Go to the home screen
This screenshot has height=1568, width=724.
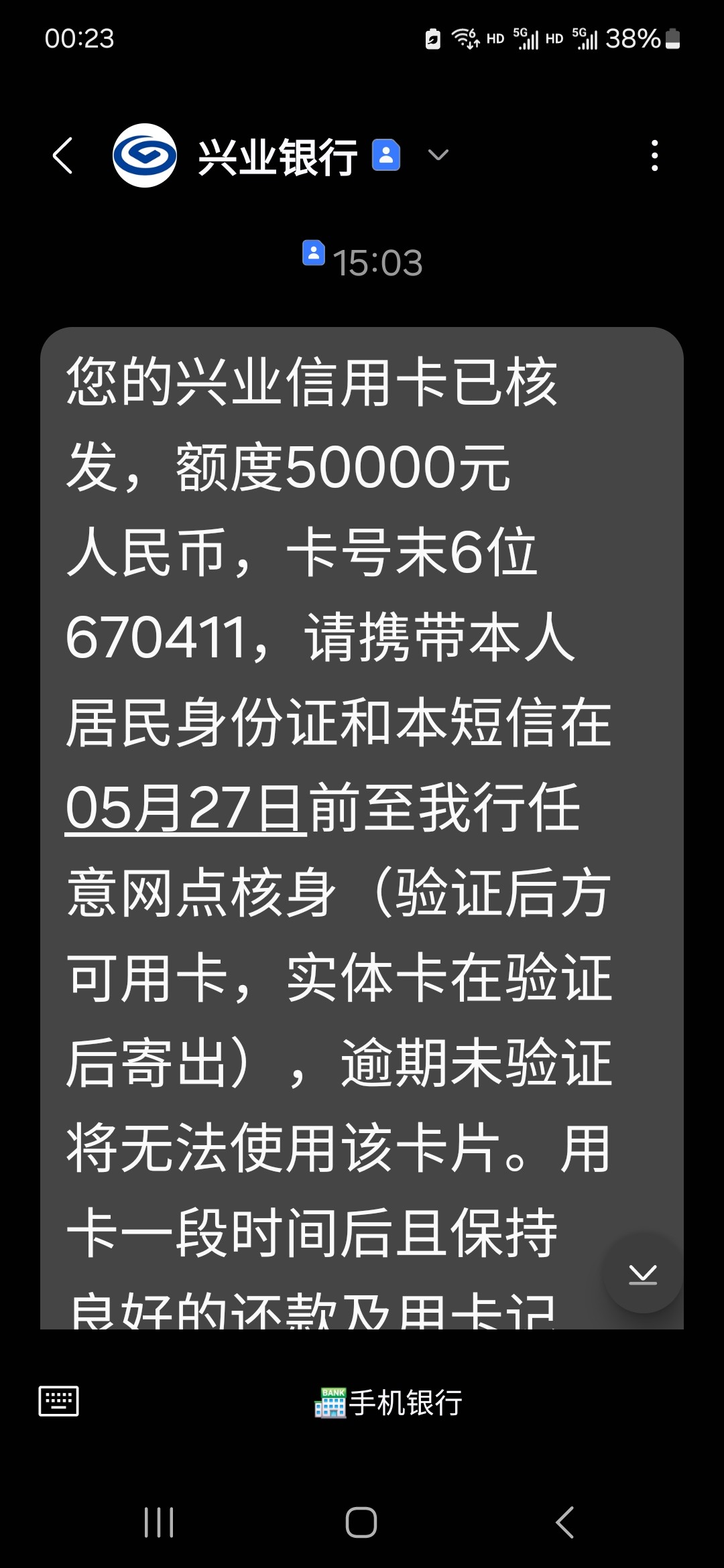361,1522
